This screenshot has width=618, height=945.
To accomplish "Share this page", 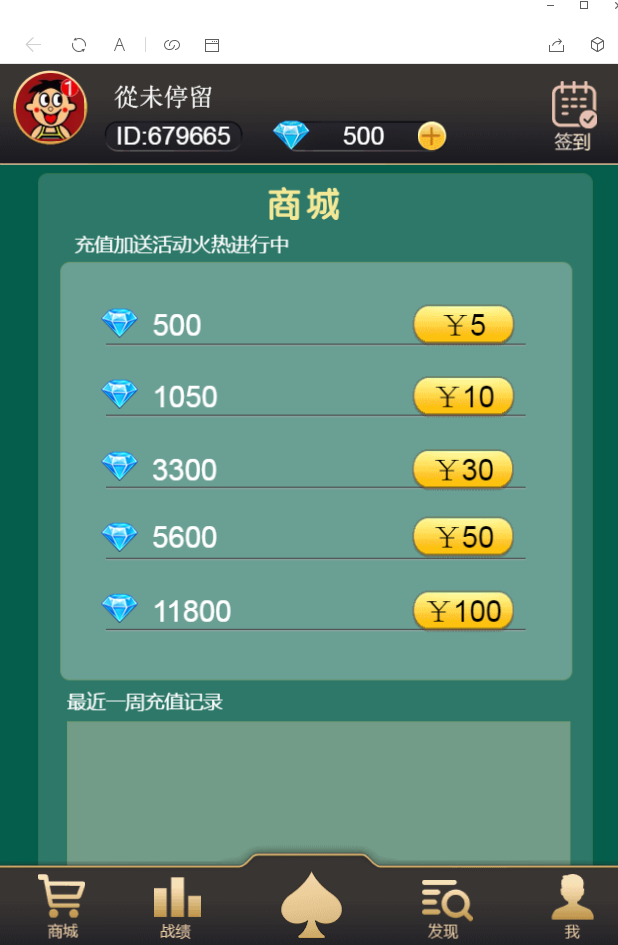I will pyautogui.click(x=557, y=45).
